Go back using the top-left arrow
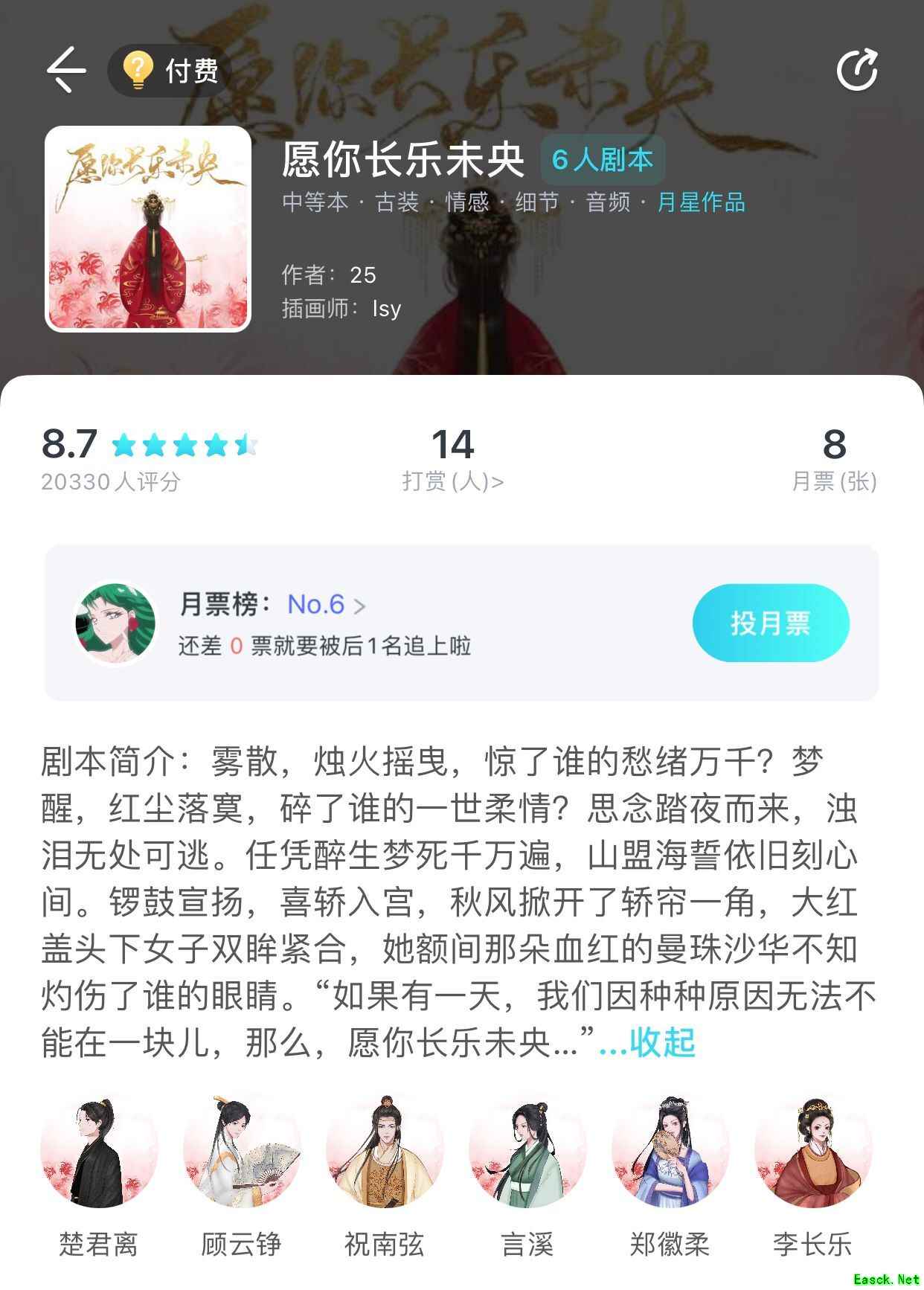The width and height of the screenshot is (924, 1290). click(x=65, y=70)
